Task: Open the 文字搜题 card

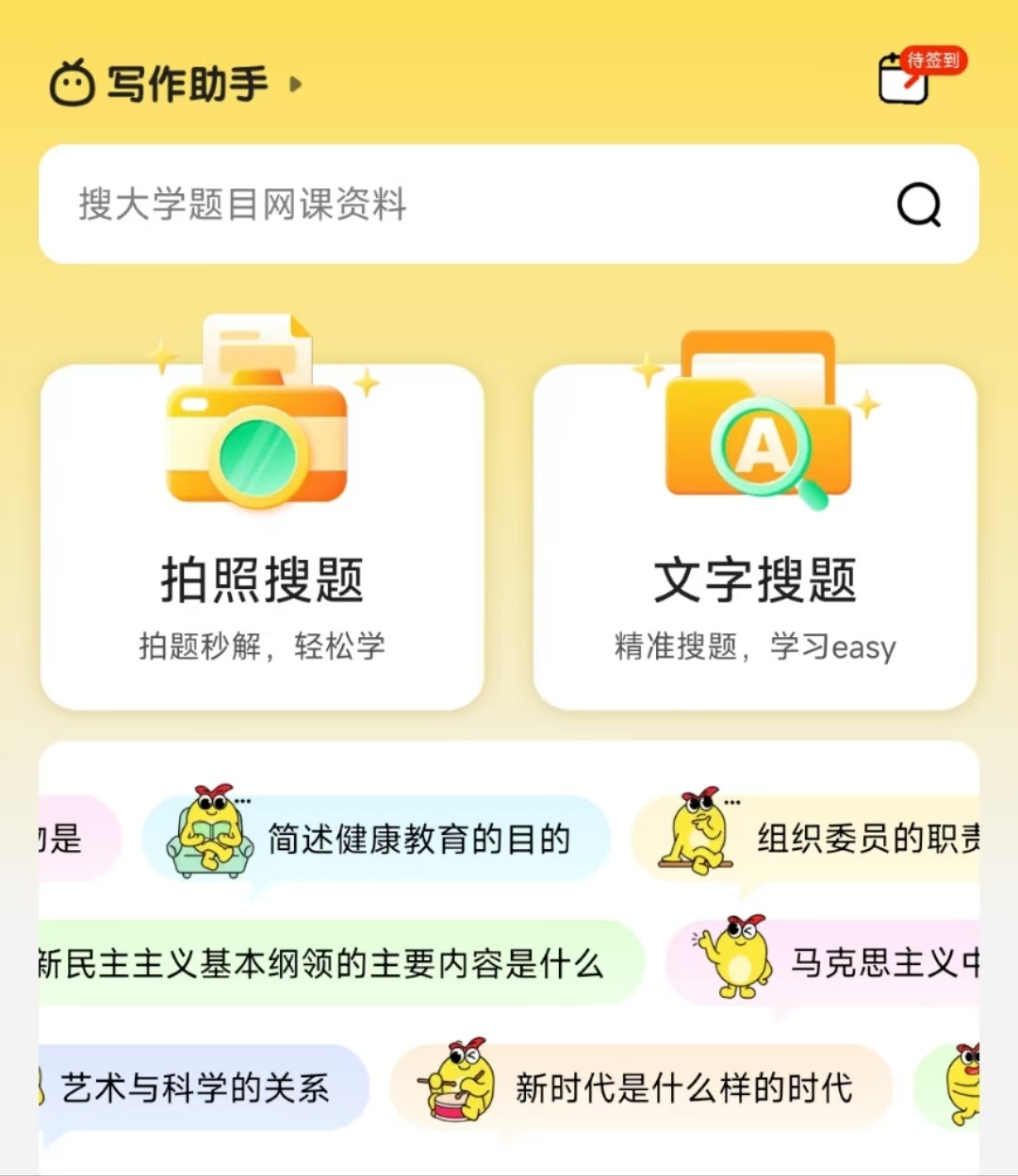Action: [x=755, y=537]
